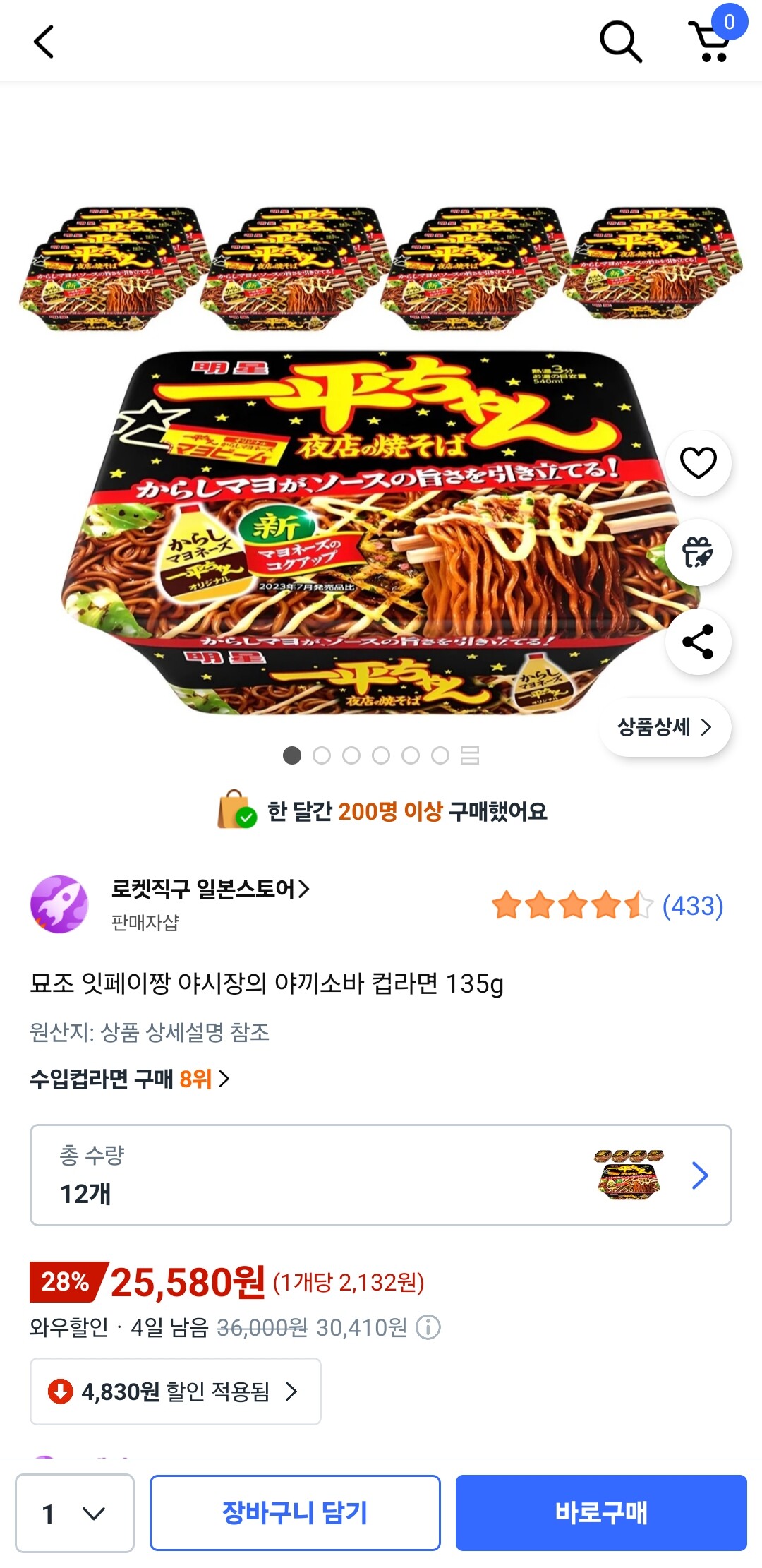Show price info next to 30,410원
This screenshot has width=762, height=1568.
(x=428, y=1328)
